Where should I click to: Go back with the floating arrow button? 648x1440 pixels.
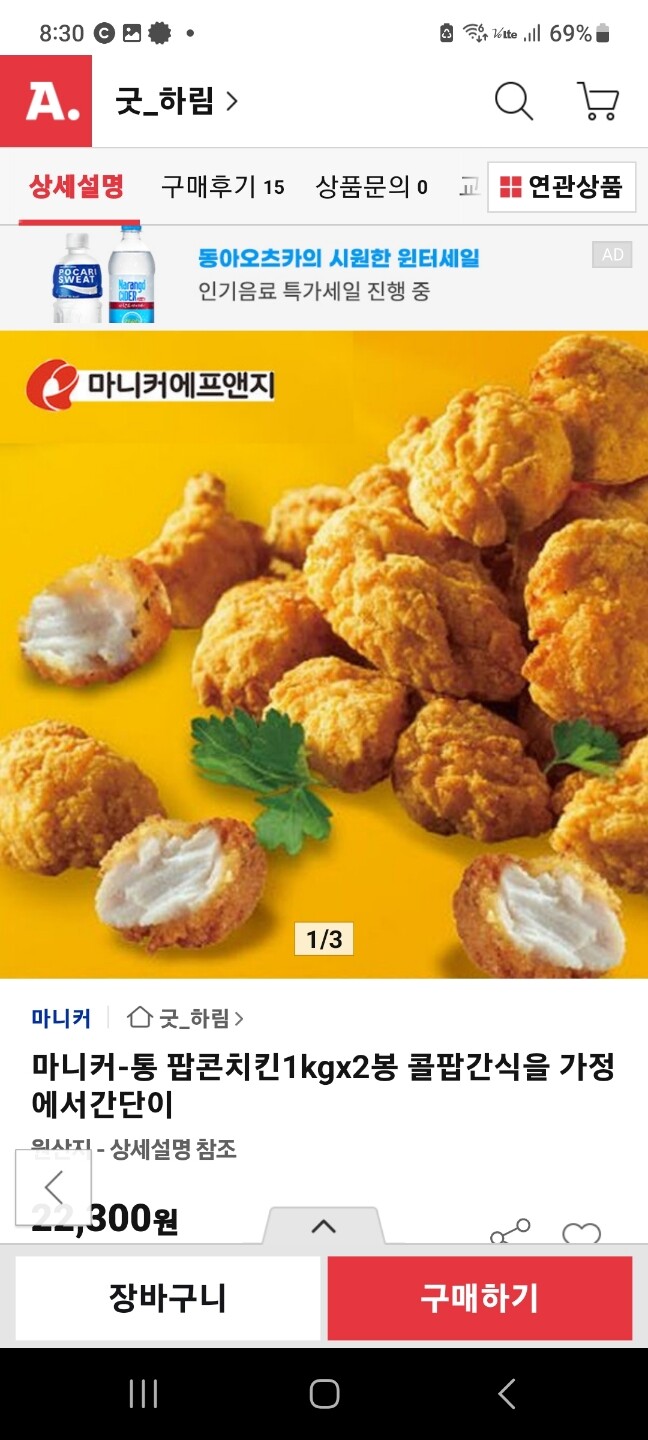click(54, 1188)
